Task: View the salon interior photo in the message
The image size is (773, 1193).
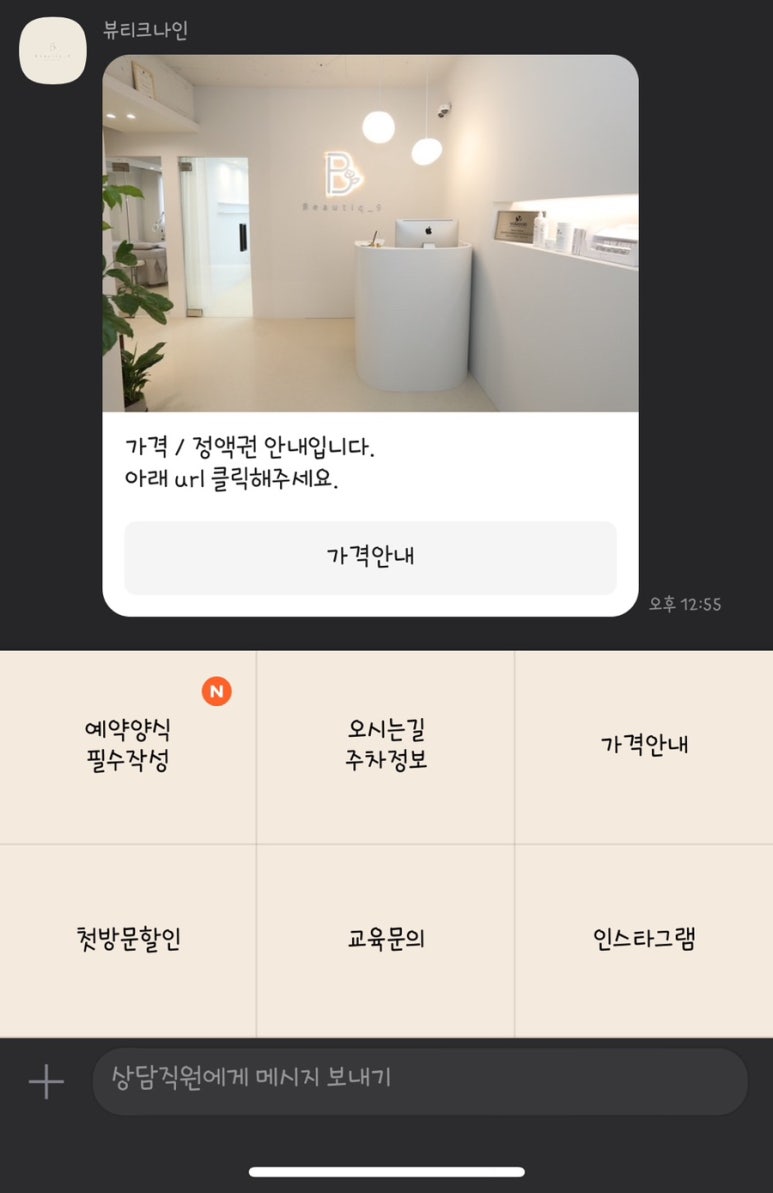Action: click(x=370, y=233)
